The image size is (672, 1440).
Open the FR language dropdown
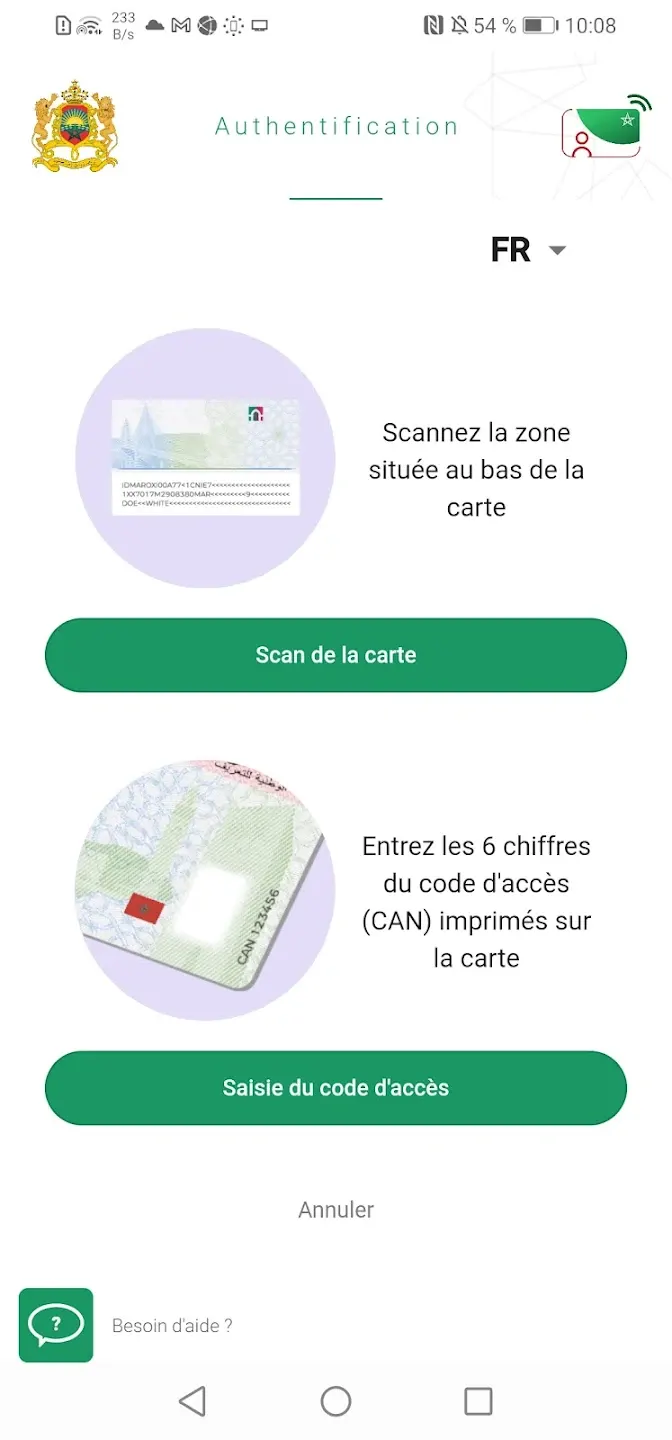[529, 249]
